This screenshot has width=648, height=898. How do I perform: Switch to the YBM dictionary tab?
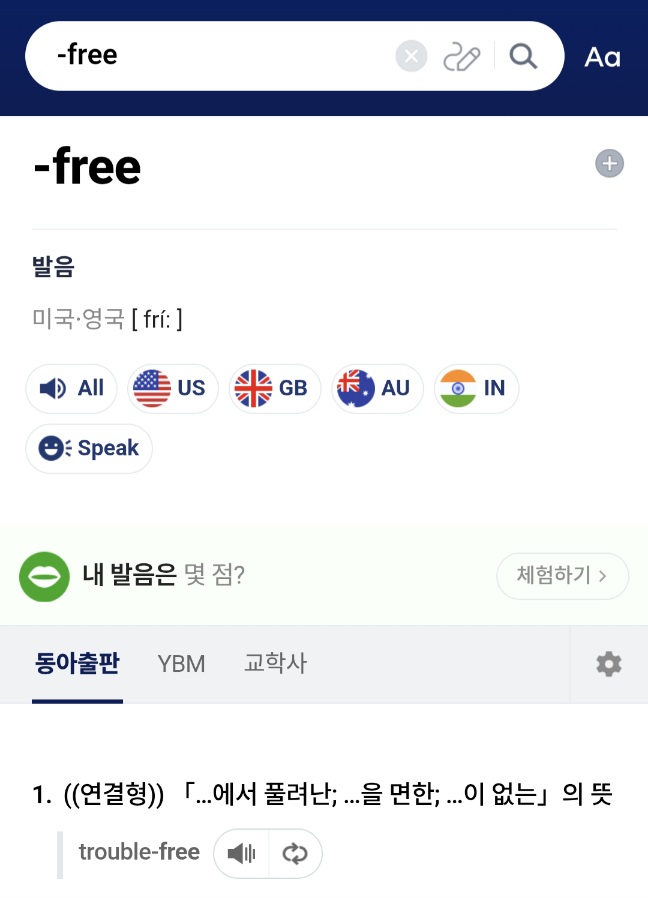pyautogui.click(x=181, y=663)
